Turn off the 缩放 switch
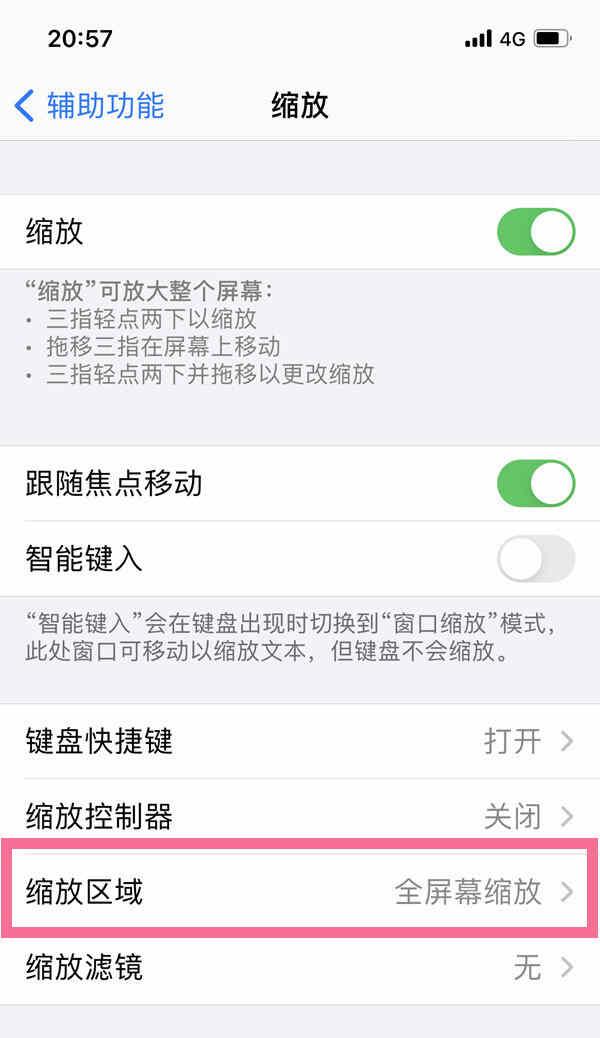 (536, 232)
